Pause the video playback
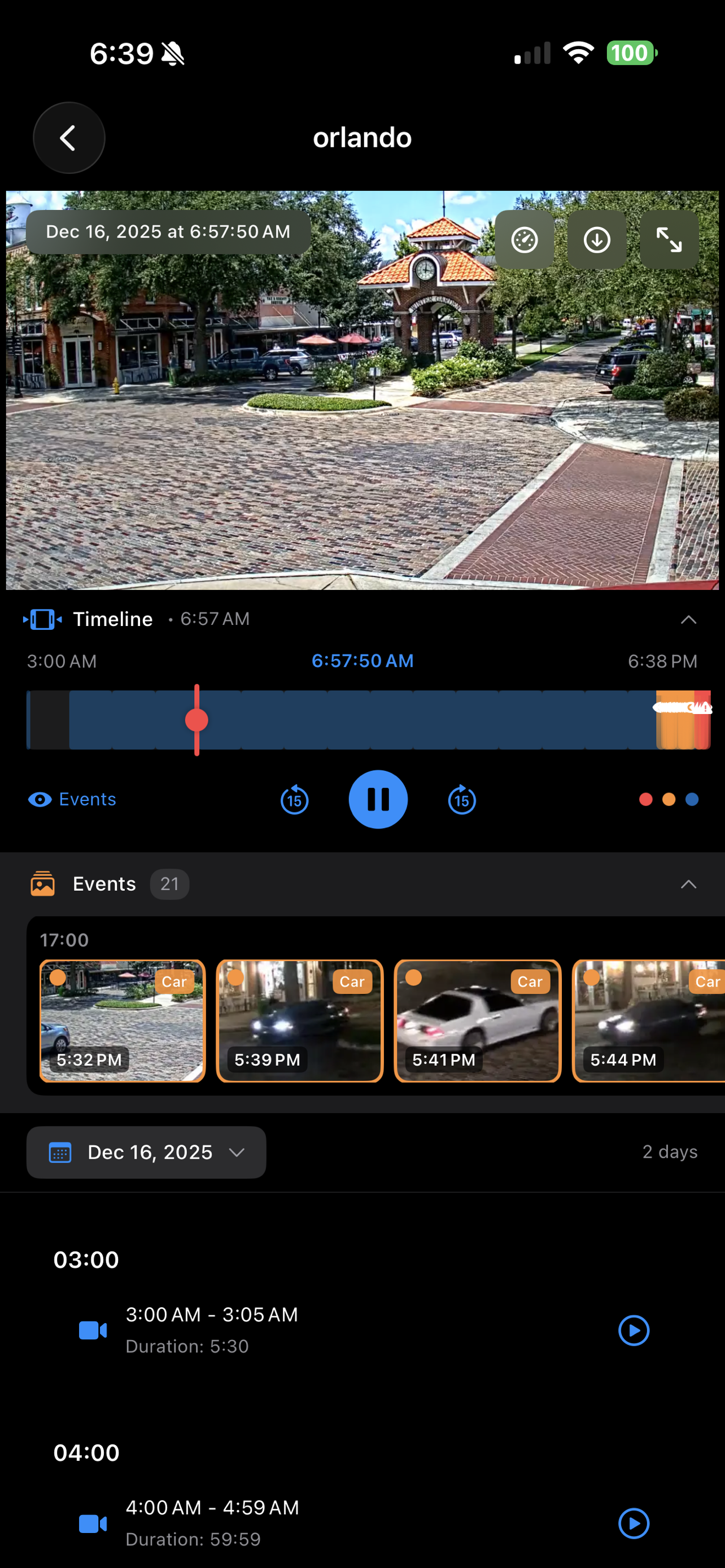Viewport: 725px width, 1568px height. tap(377, 799)
